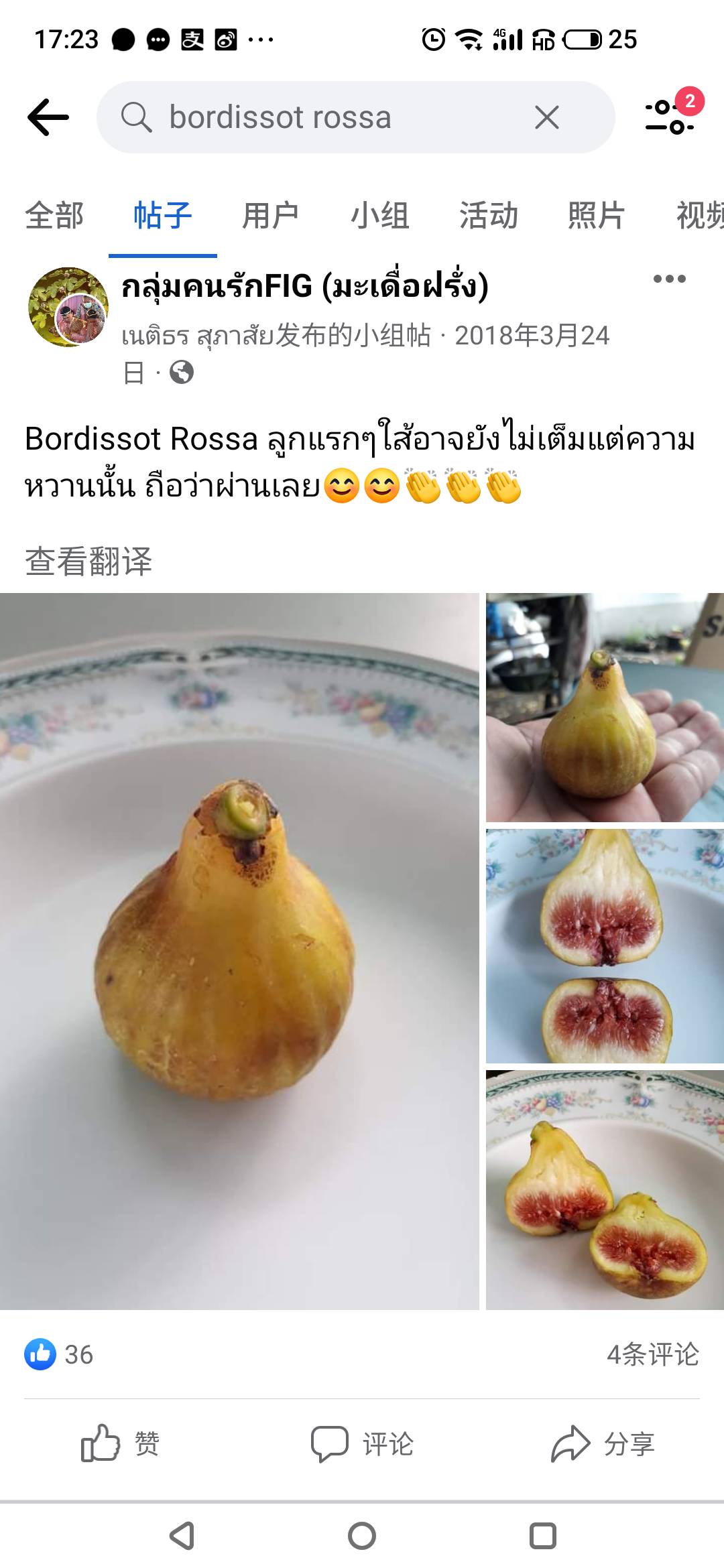Switch to the 小组 tab
Viewport: 724px width, 1568px height.
point(380,216)
